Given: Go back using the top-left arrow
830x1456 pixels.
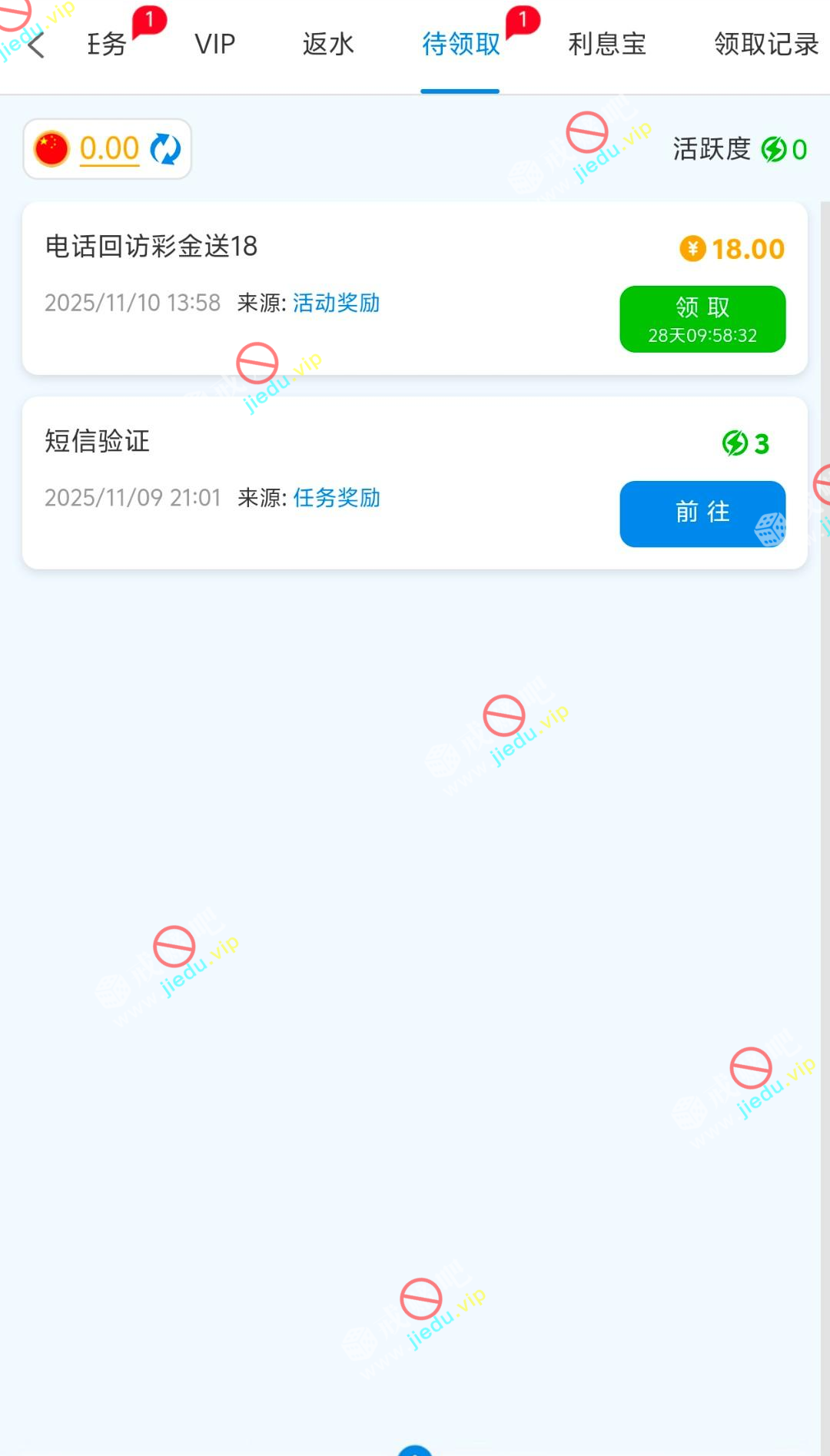Looking at the screenshot, I should point(36,45).
